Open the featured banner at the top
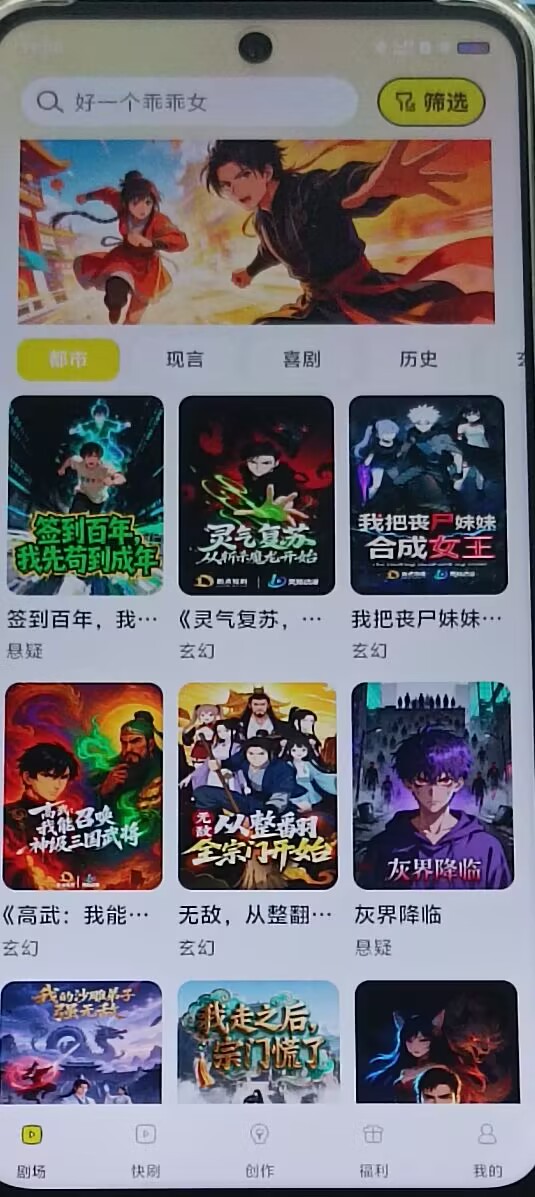535x1197 pixels. 256,232
